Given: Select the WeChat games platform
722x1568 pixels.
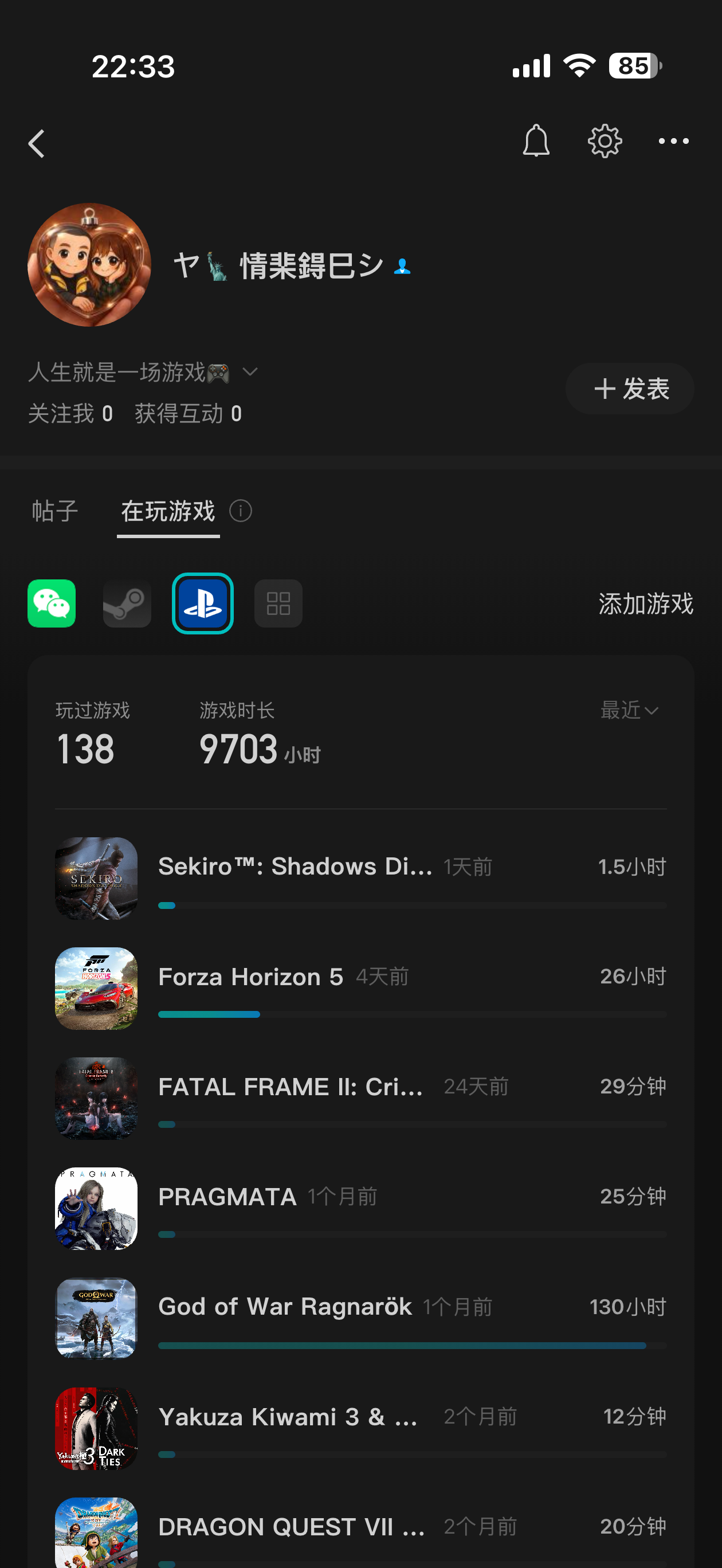Looking at the screenshot, I should 52,603.
